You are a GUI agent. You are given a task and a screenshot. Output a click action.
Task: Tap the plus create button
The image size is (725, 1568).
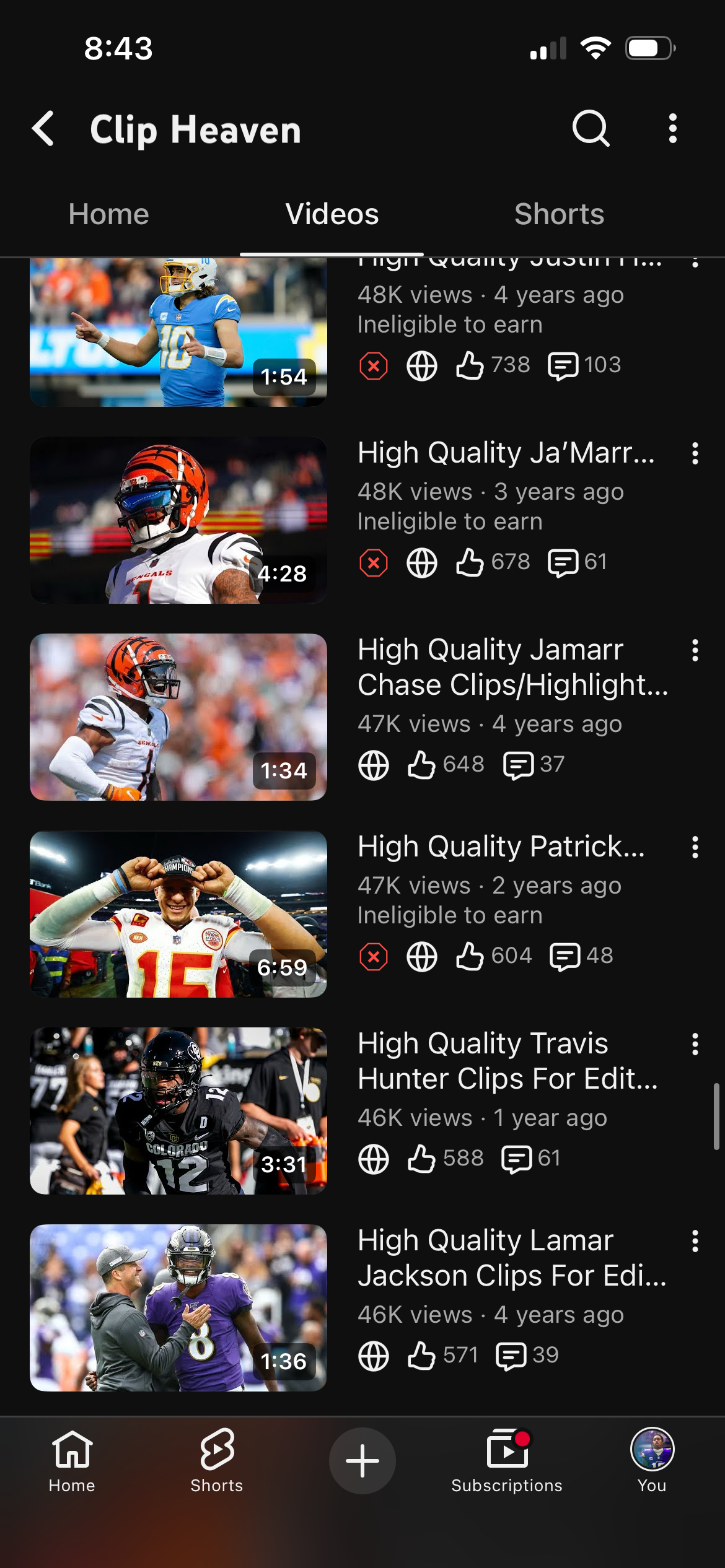pos(362,1461)
